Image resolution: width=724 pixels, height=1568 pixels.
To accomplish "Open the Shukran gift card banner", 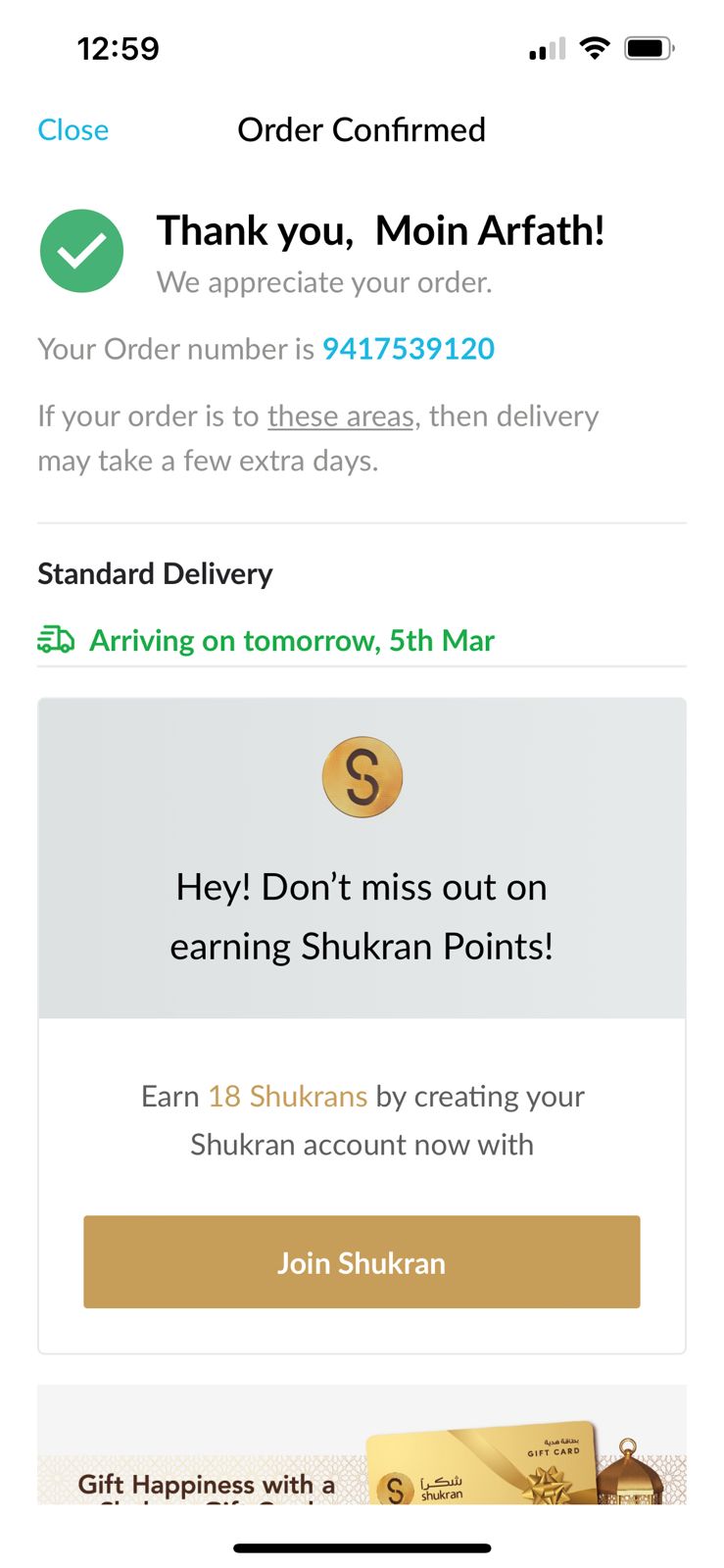I will (x=362, y=1450).
